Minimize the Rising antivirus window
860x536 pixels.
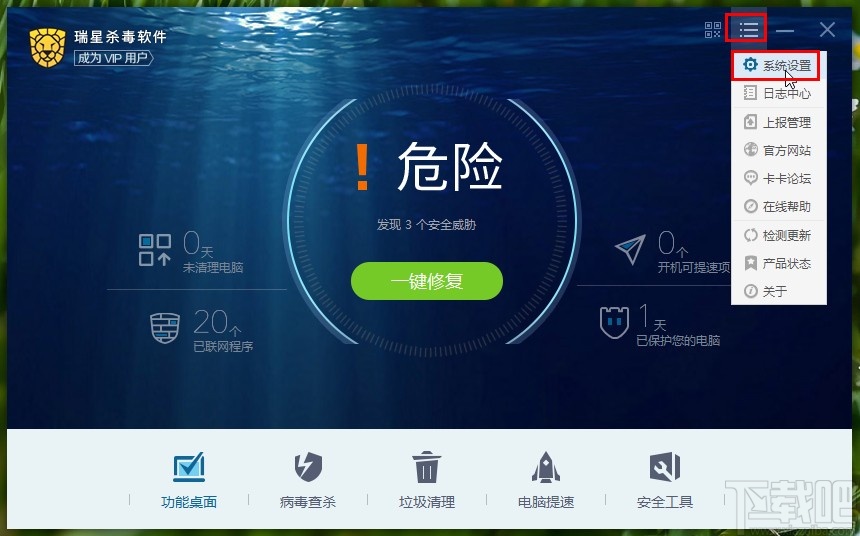786,31
